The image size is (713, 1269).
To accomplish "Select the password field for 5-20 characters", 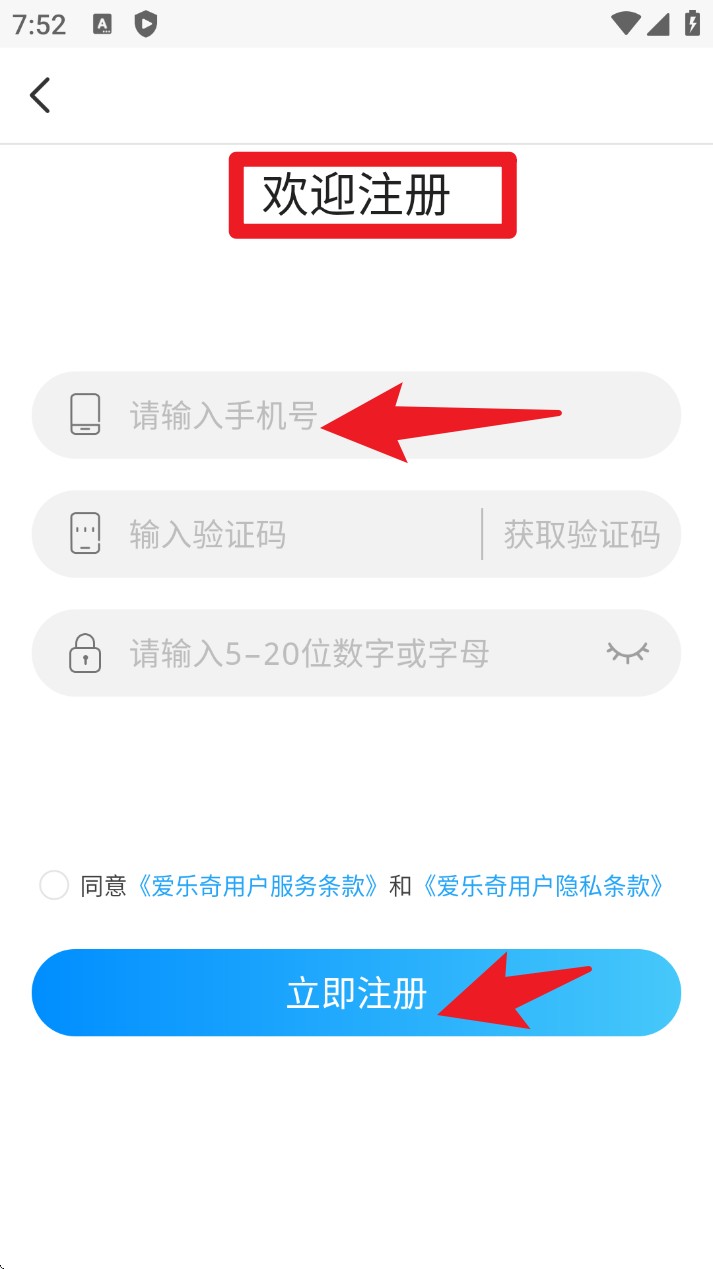I will point(356,653).
